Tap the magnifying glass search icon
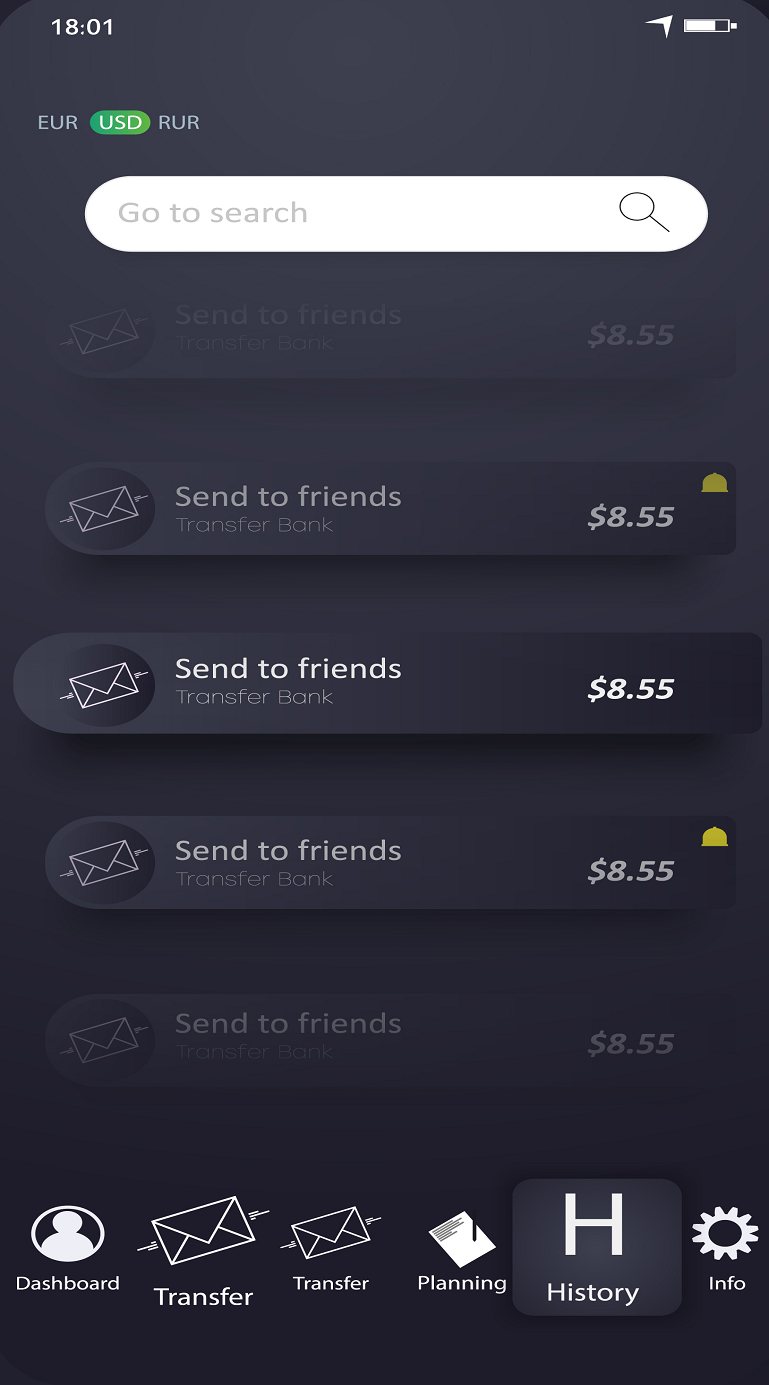This screenshot has width=769, height=1385. 644,212
